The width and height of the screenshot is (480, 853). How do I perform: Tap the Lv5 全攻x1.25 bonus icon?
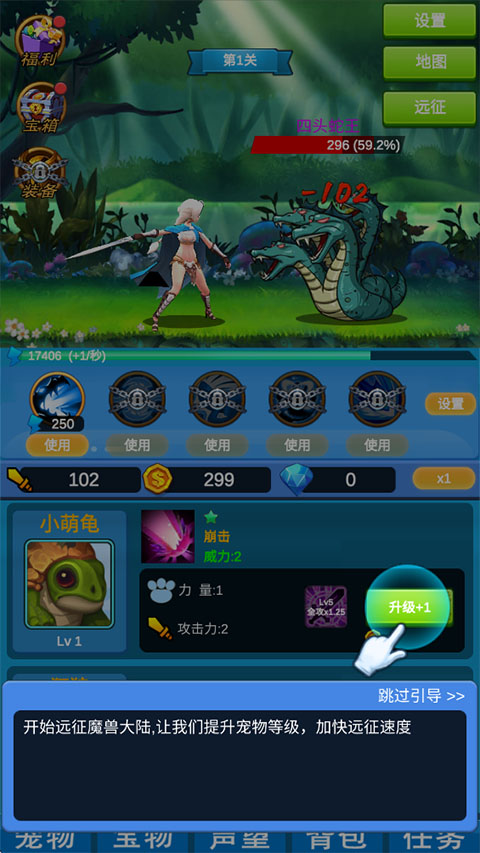[325, 607]
